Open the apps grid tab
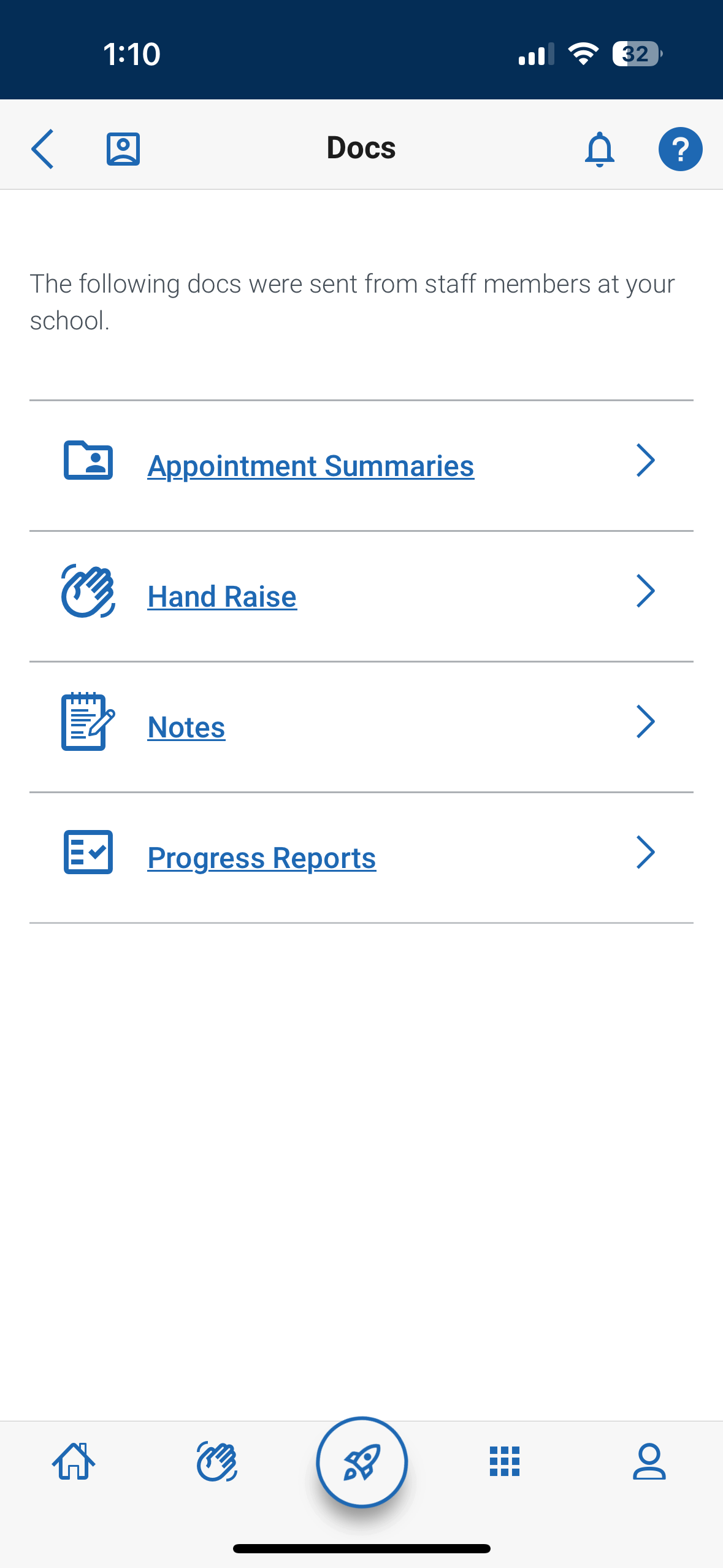This screenshot has width=723, height=1568. coord(505,1462)
